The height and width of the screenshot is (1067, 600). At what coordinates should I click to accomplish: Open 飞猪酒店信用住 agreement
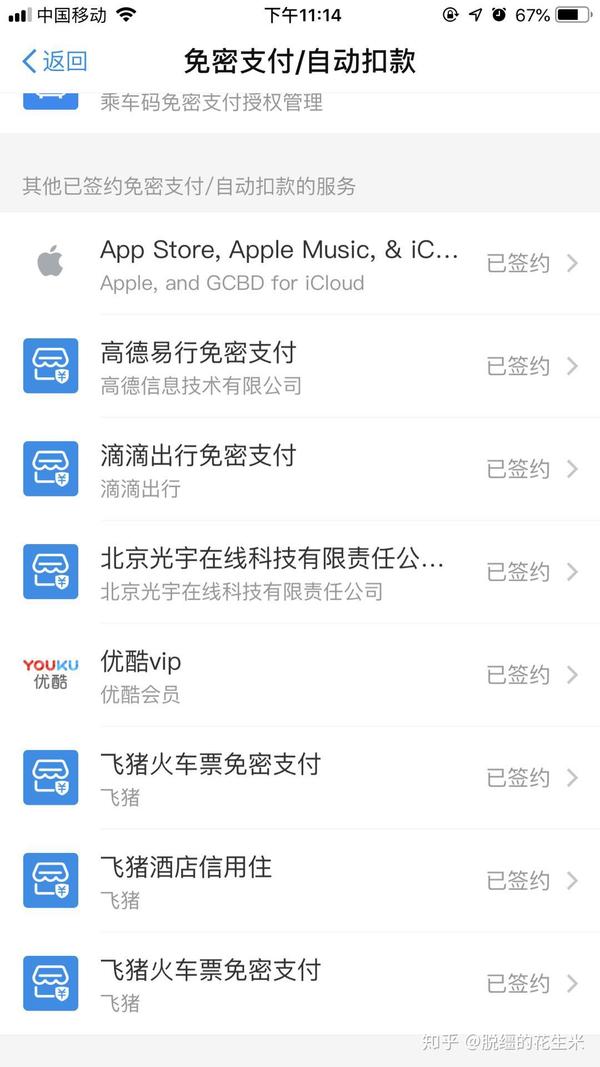click(x=300, y=881)
